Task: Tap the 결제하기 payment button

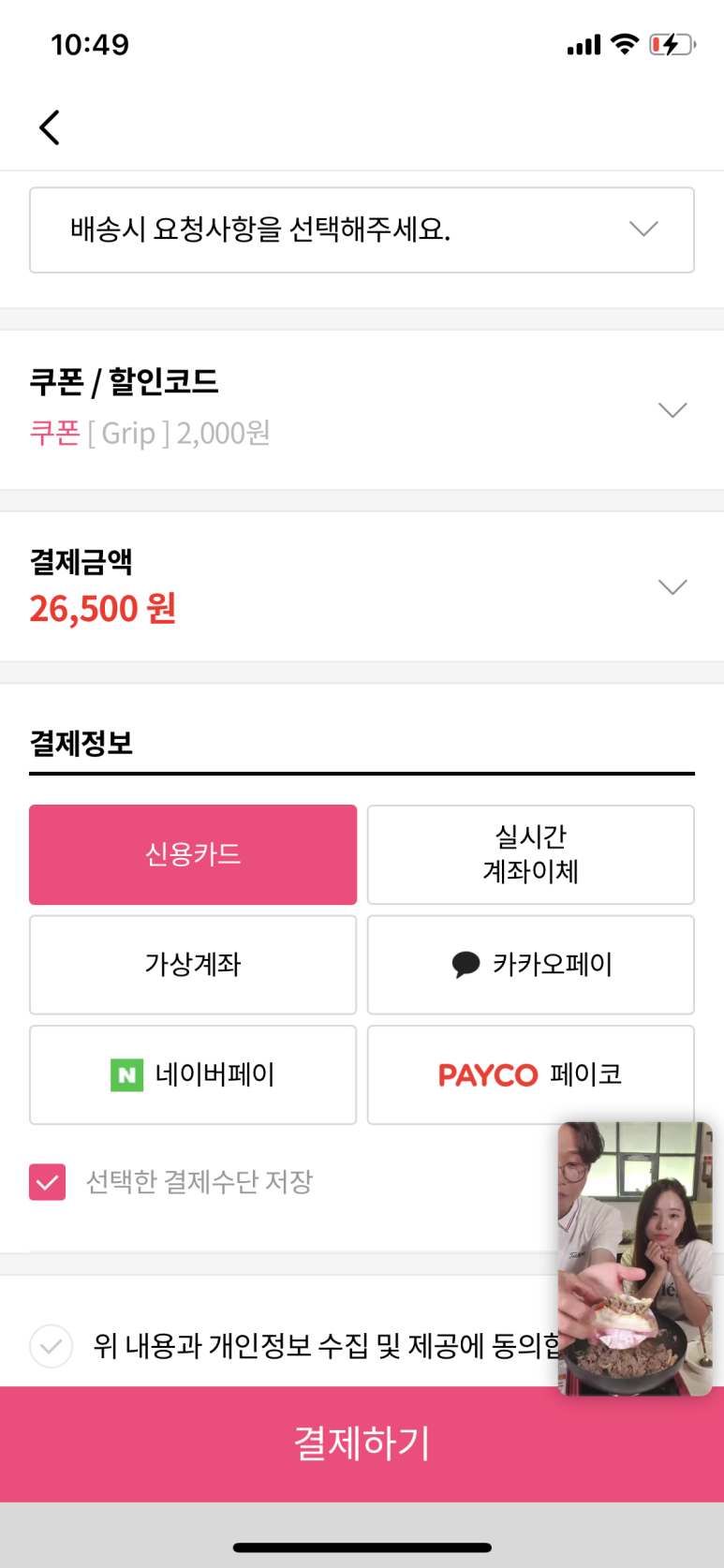Action: click(x=362, y=1443)
